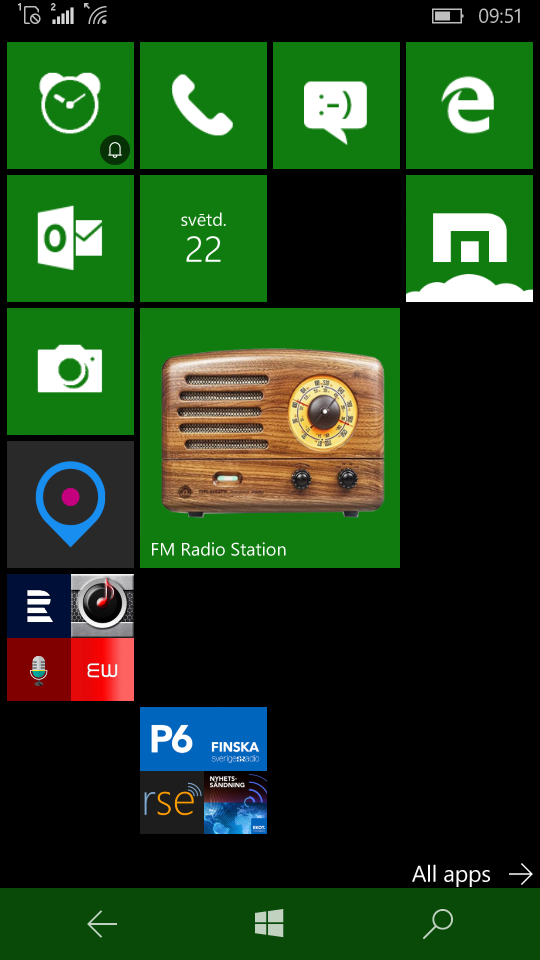The width and height of the screenshot is (540, 960).
Task: Open the maps location pin tile
Action: point(70,504)
